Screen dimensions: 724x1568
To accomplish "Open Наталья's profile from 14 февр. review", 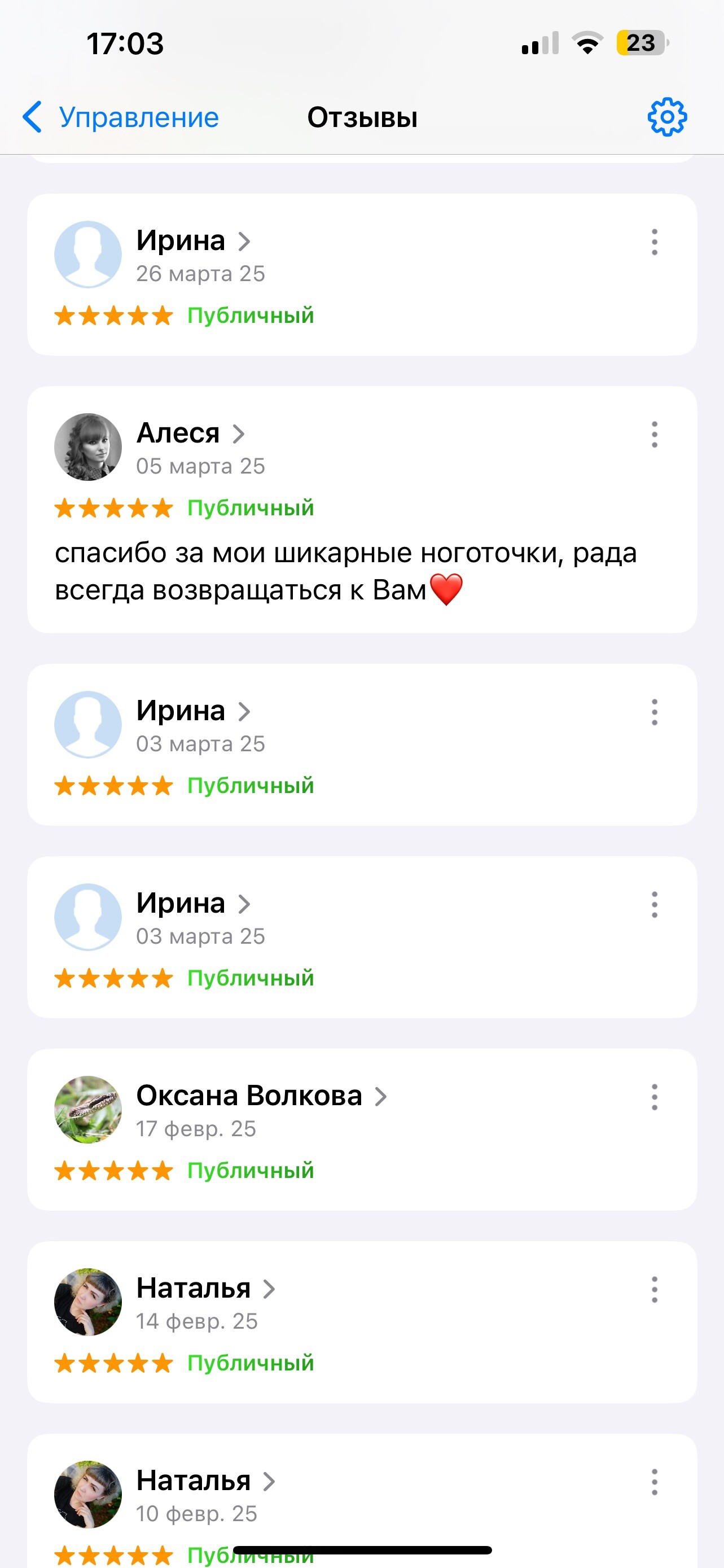I will click(x=205, y=1288).
